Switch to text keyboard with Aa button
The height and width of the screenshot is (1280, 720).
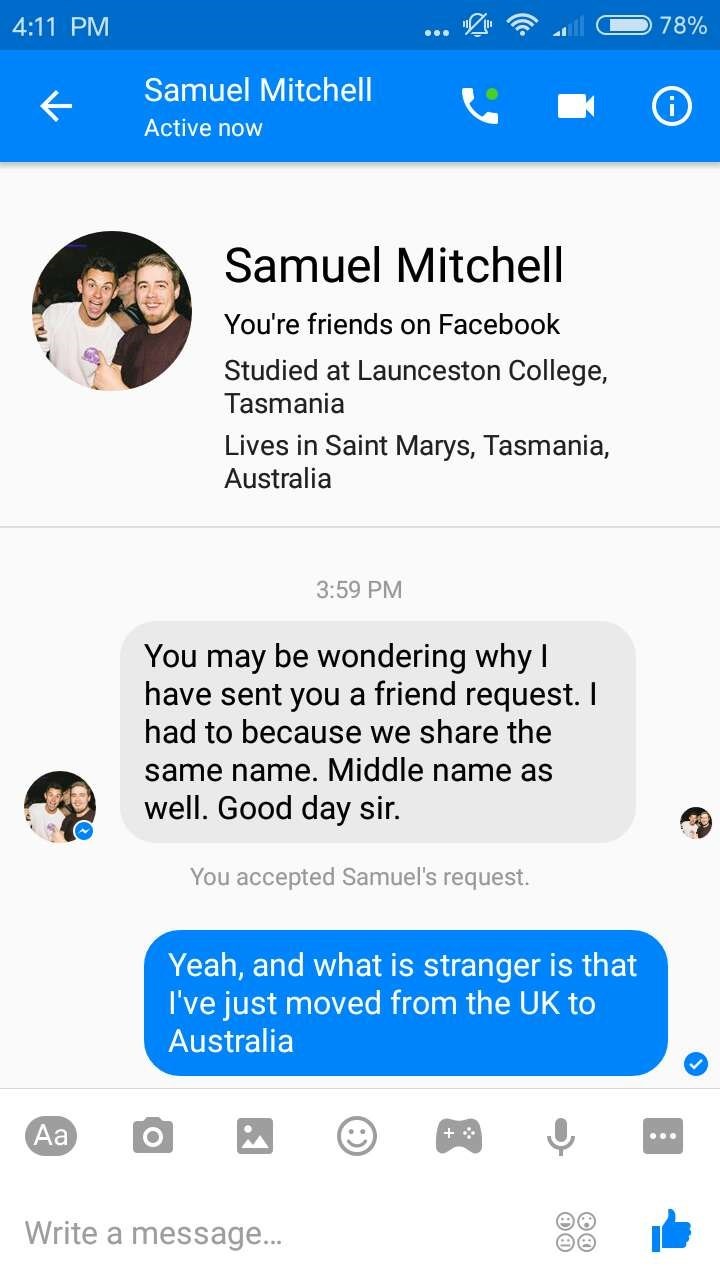click(51, 1135)
